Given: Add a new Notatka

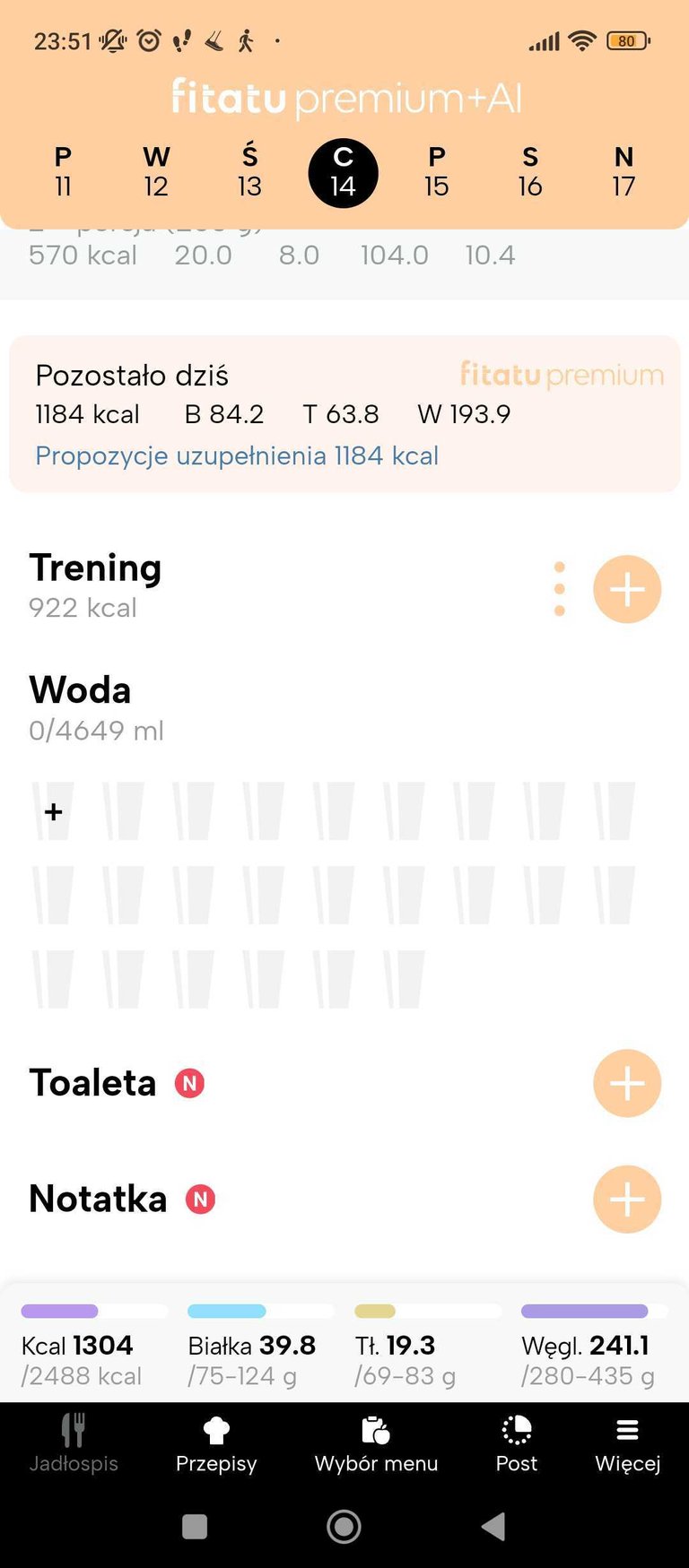Looking at the screenshot, I should click(x=627, y=1199).
